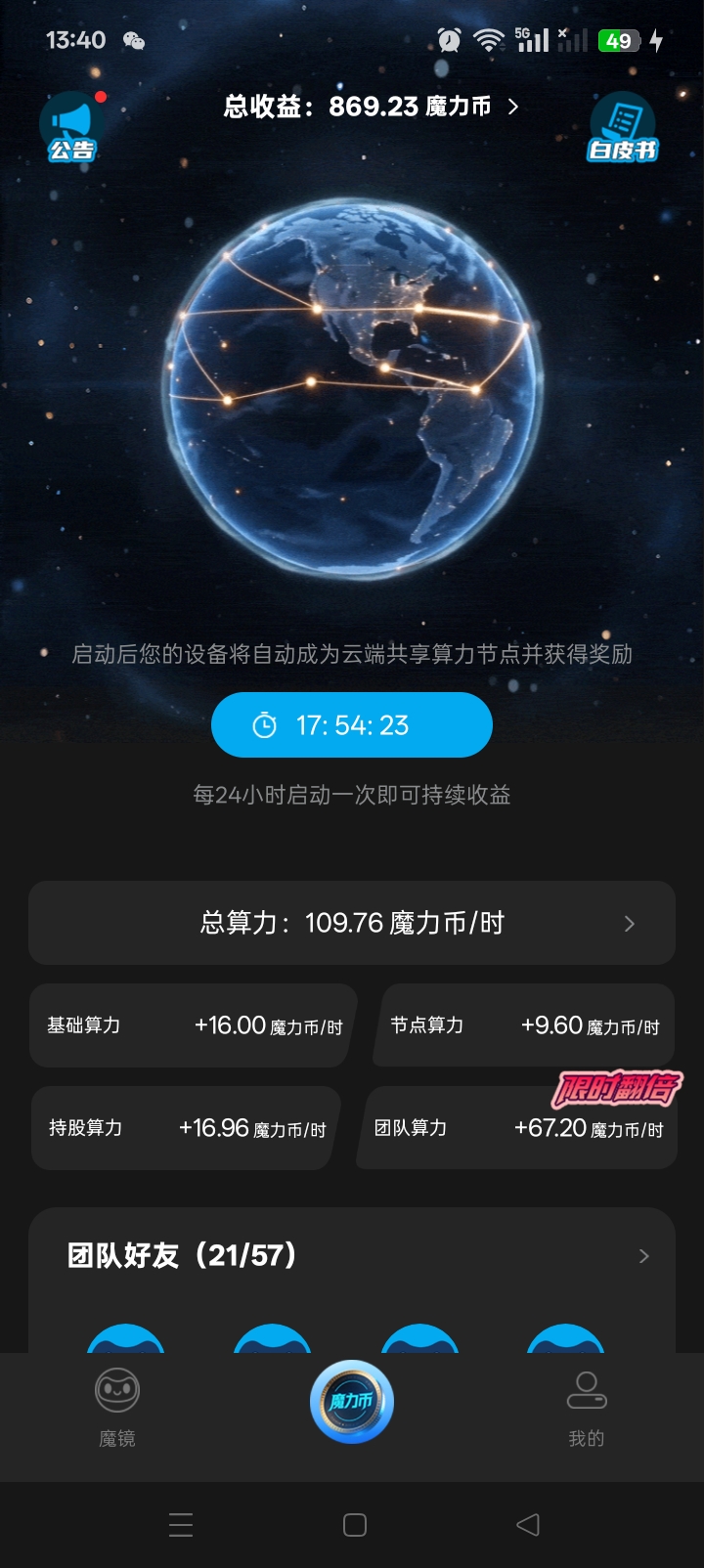This screenshot has height=1568, width=704.
Task: Switch to the 魔镜 tab
Action: coord(117,1408)
